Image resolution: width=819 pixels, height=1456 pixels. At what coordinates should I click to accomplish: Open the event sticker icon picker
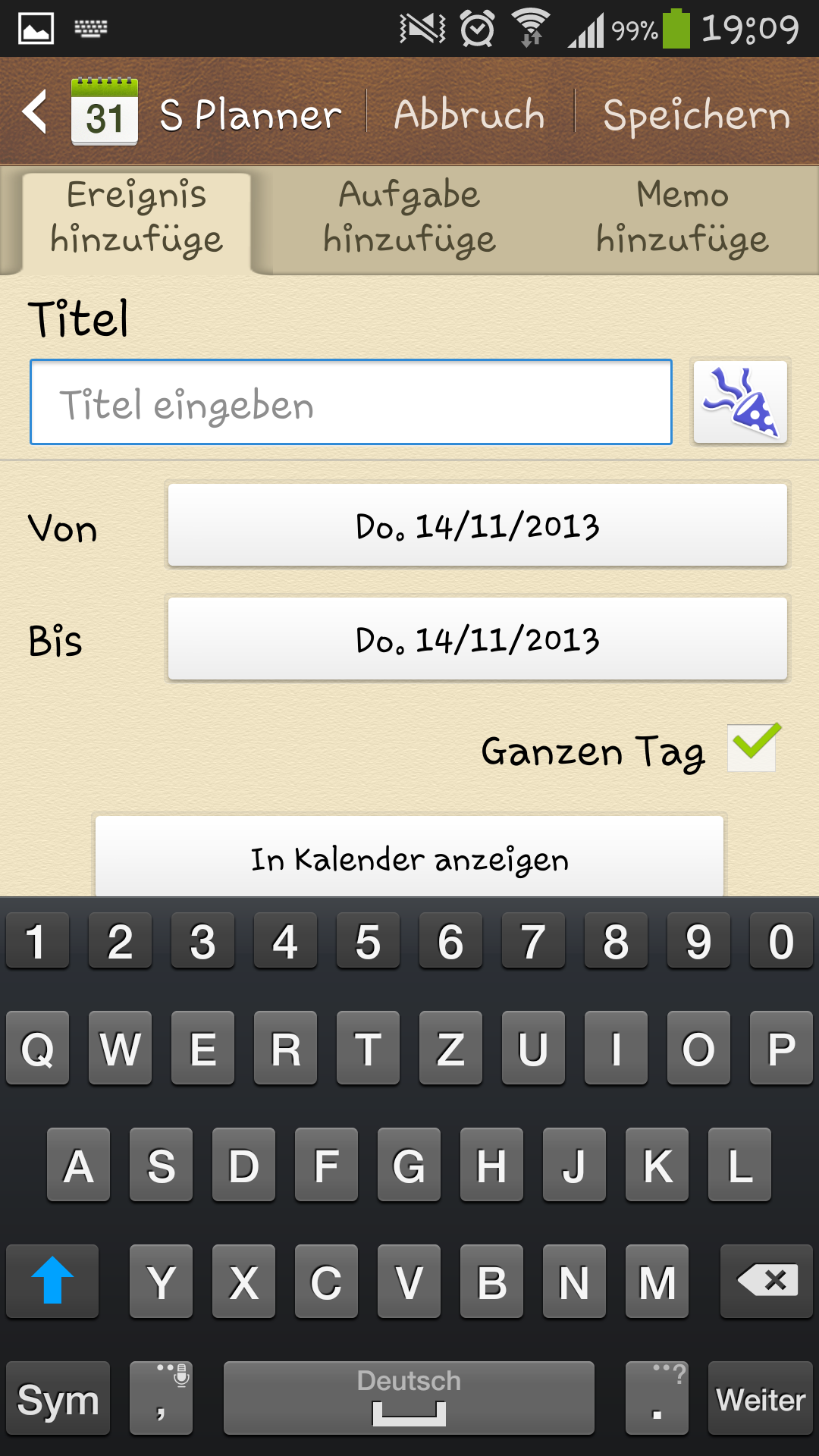(x=740, y=402)
